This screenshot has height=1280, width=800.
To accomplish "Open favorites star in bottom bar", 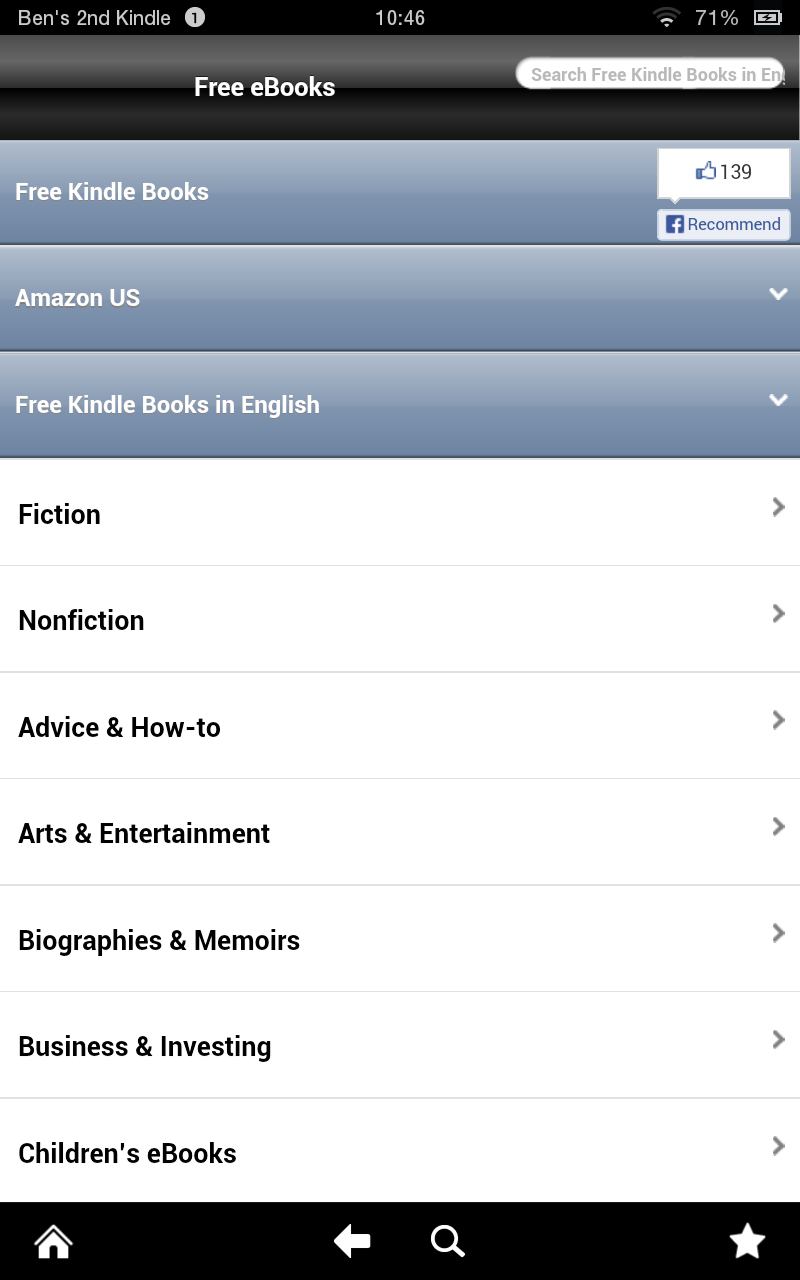I will coord(747,1242).
